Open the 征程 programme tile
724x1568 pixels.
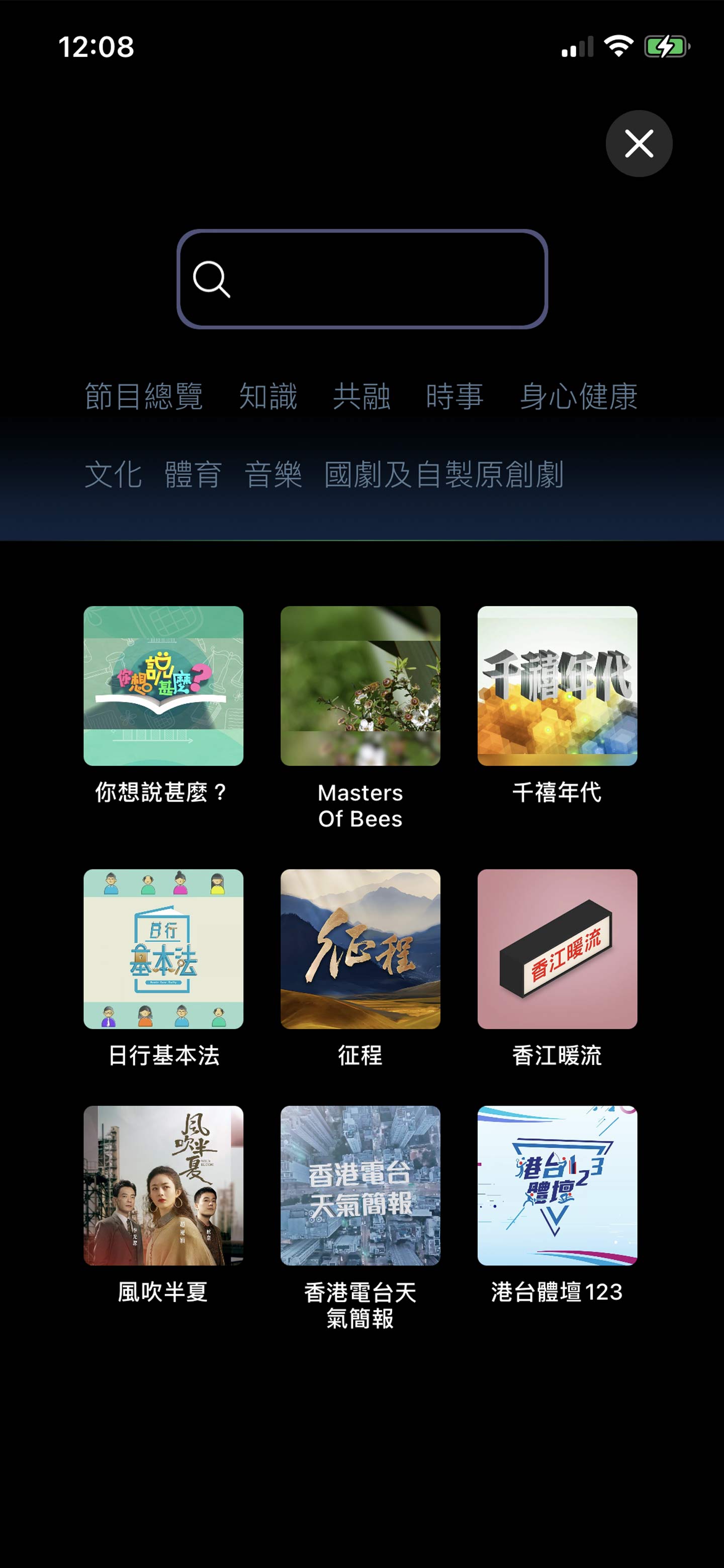(x=360, y=948)
